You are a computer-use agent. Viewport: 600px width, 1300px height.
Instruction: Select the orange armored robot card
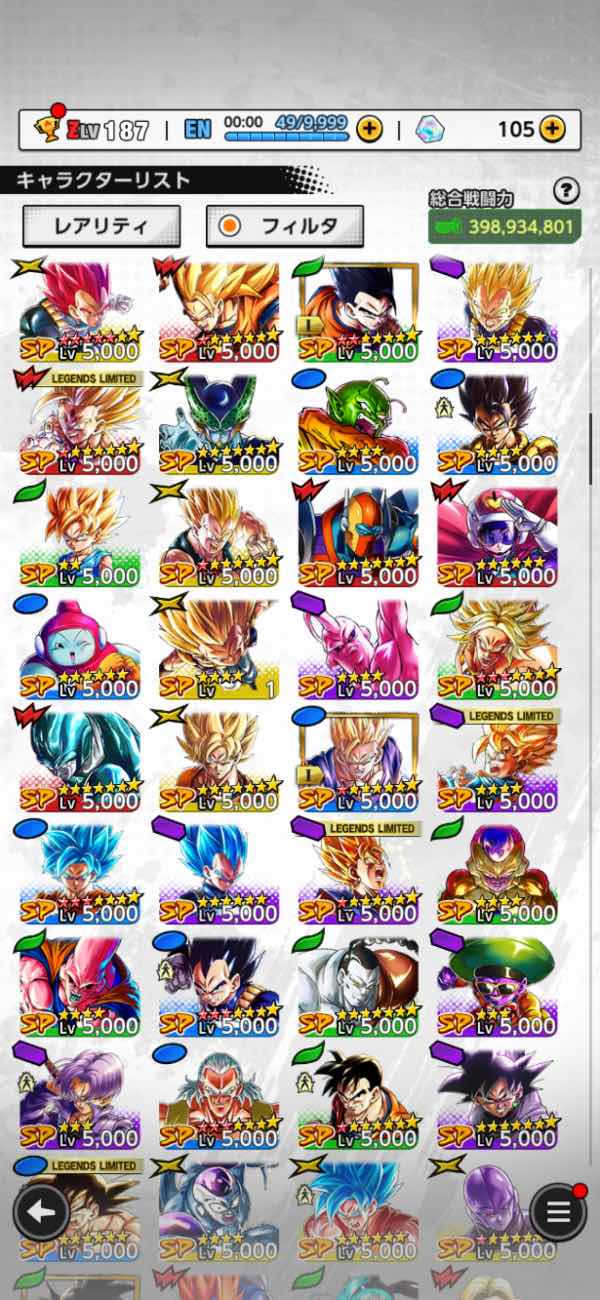tap(358, 537)
